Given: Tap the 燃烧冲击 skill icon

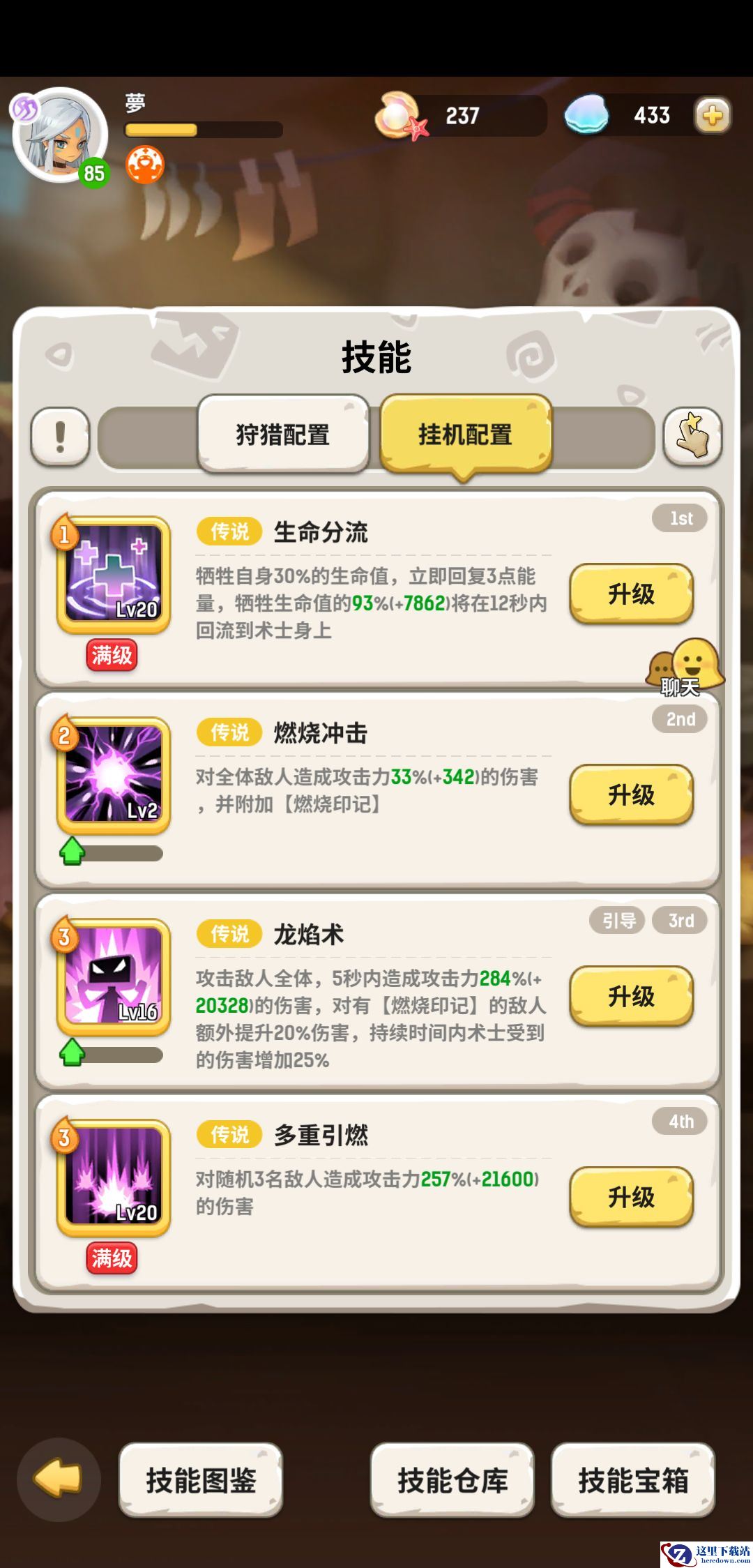Looking at the screenshot, I should [x=114, y=776].
